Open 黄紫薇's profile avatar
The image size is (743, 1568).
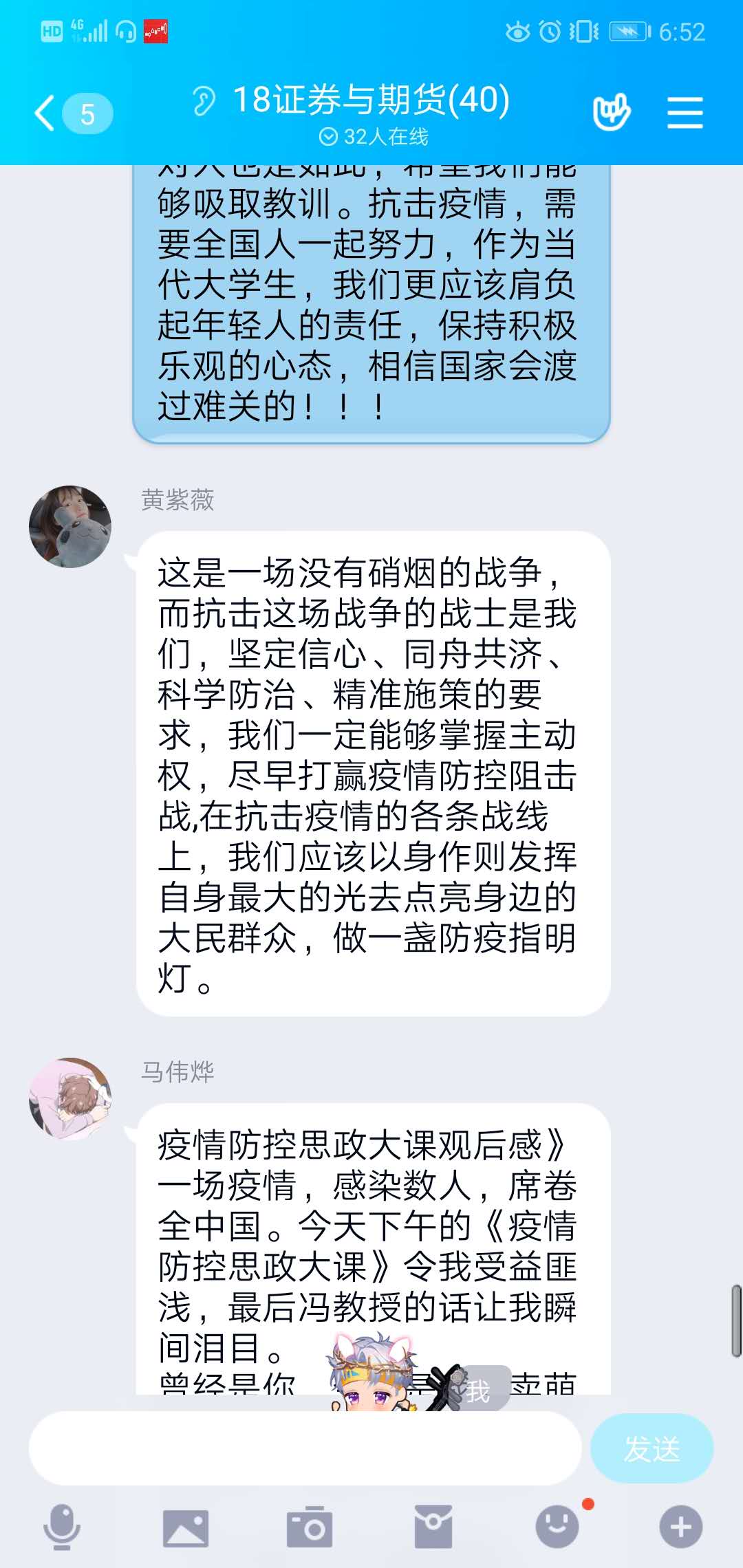(70, 527)
